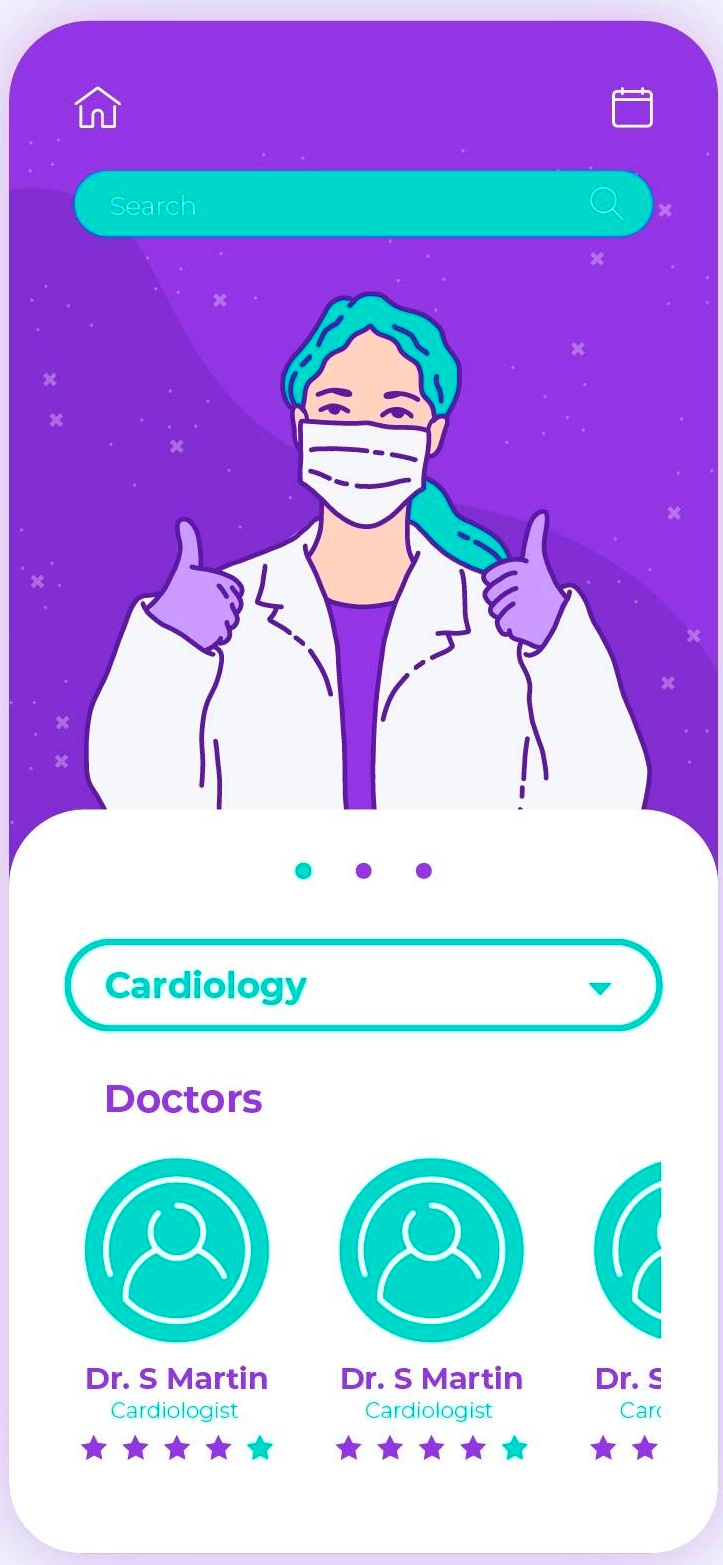Click the first star under the second doctor
723x1565 pixels.
click(348, 1447)
